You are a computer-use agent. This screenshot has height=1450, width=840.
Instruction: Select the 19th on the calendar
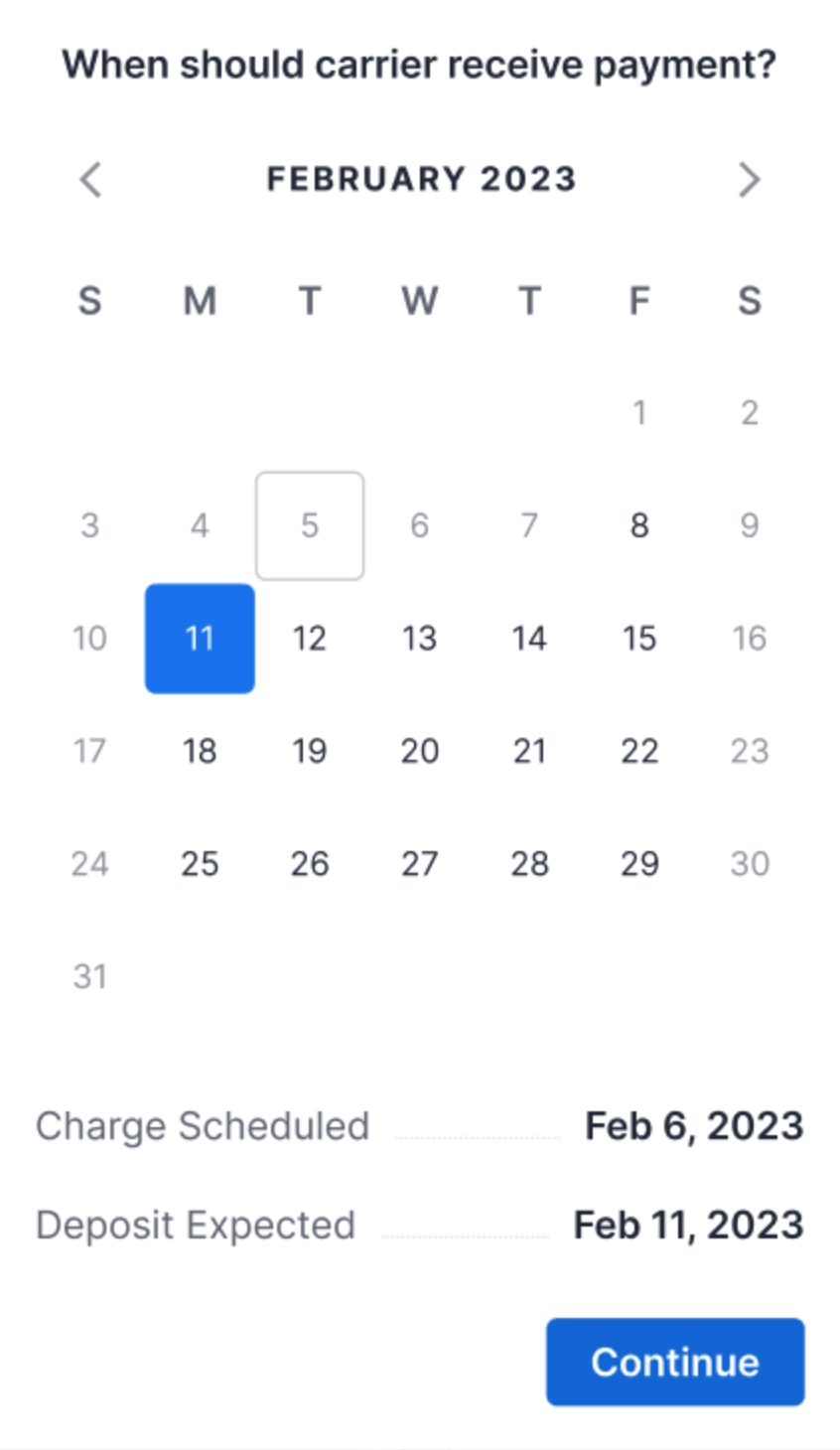point(310,751)
